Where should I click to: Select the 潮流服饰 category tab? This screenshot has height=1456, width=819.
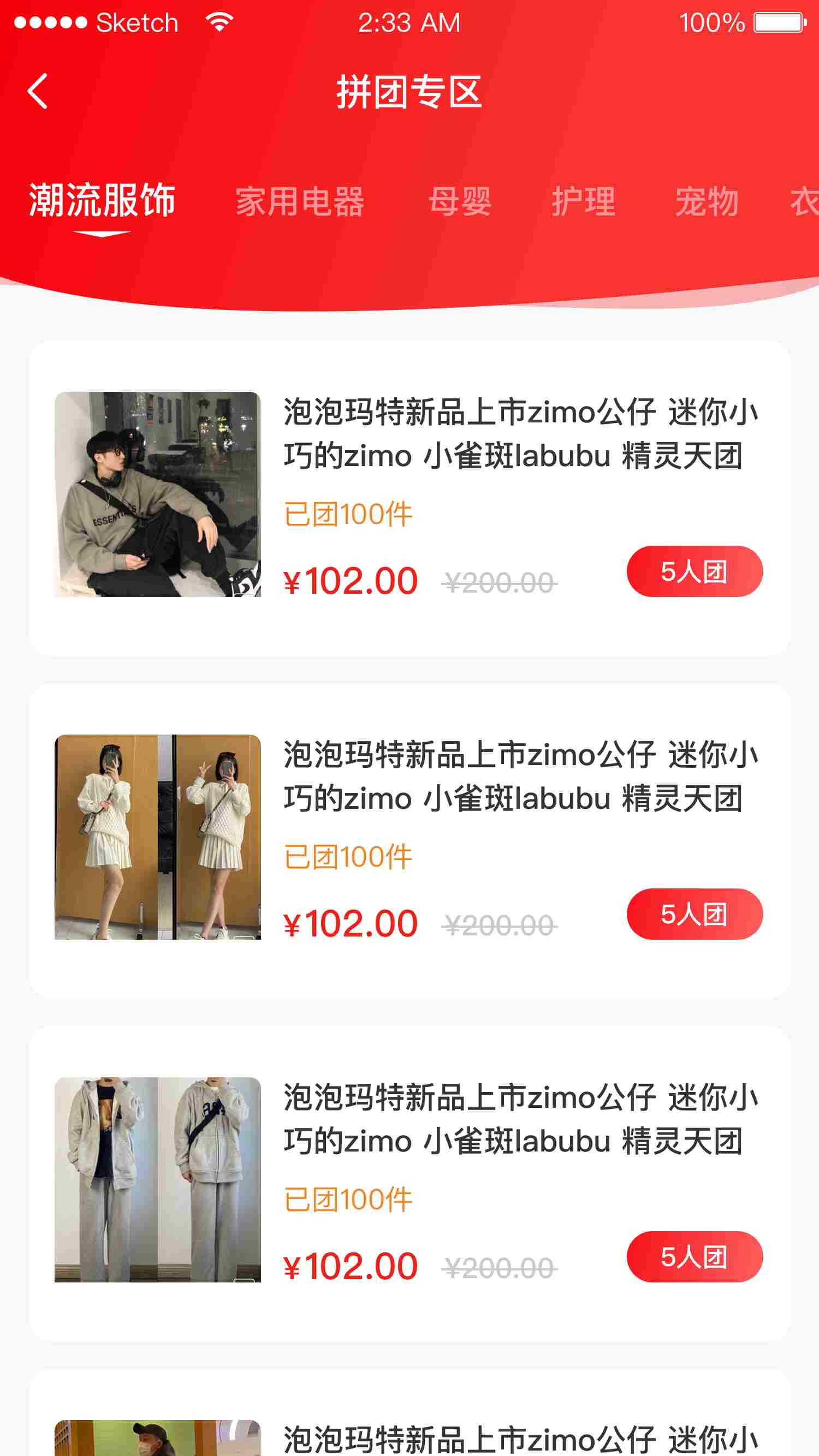coord(102,201)
